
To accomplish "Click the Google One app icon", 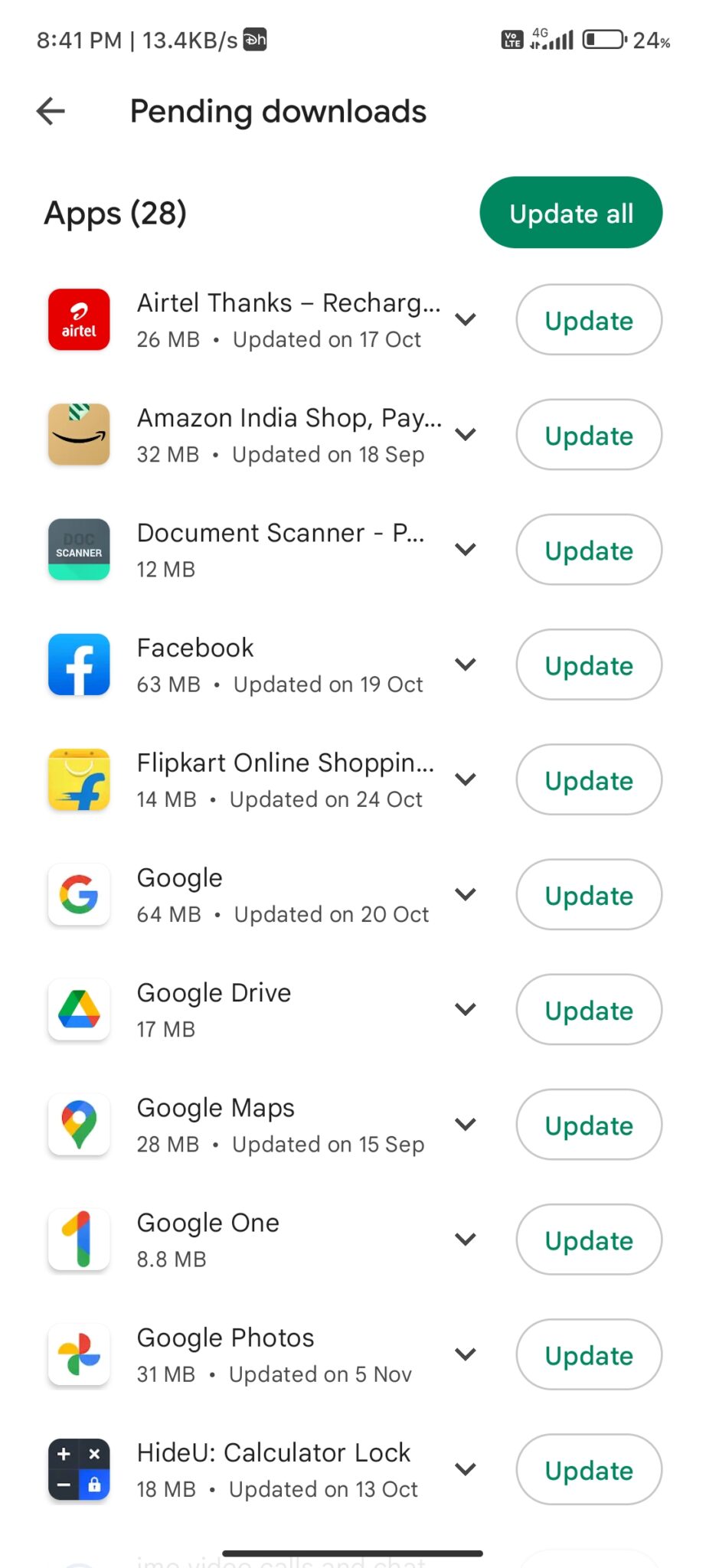I will (79, 1240).
